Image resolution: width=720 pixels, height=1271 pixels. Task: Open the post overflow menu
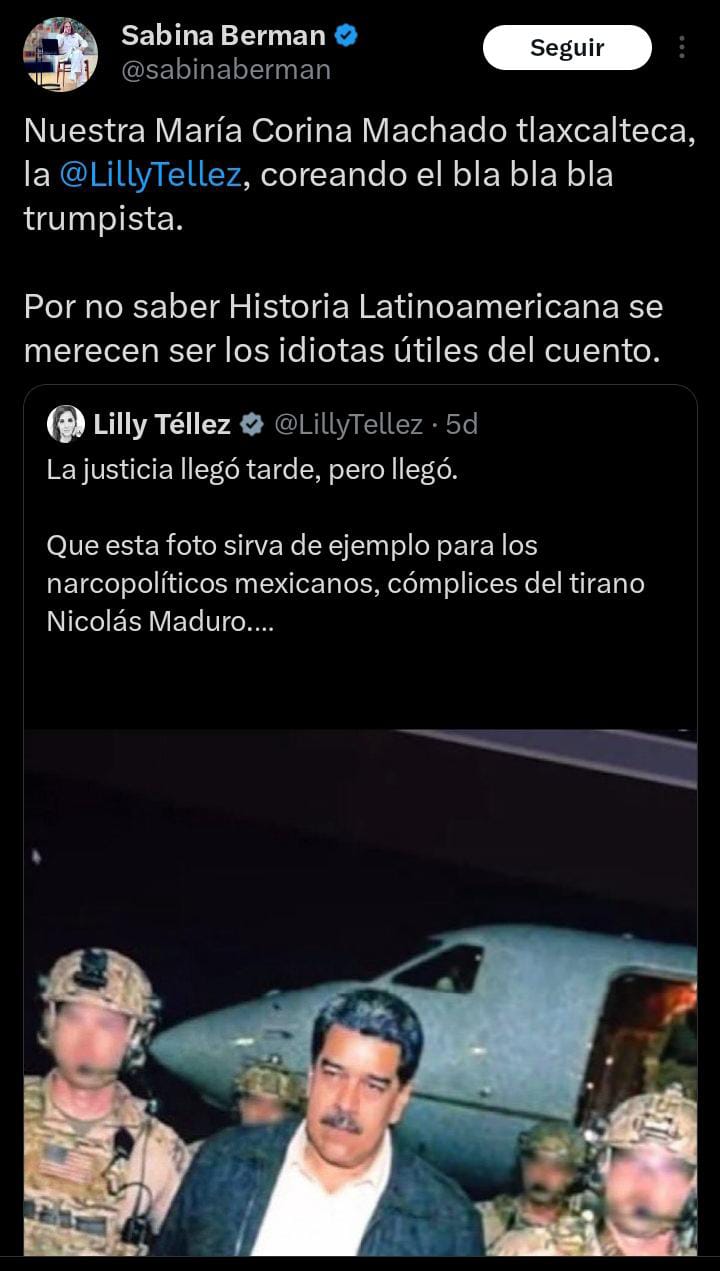(x=682, y=48)
